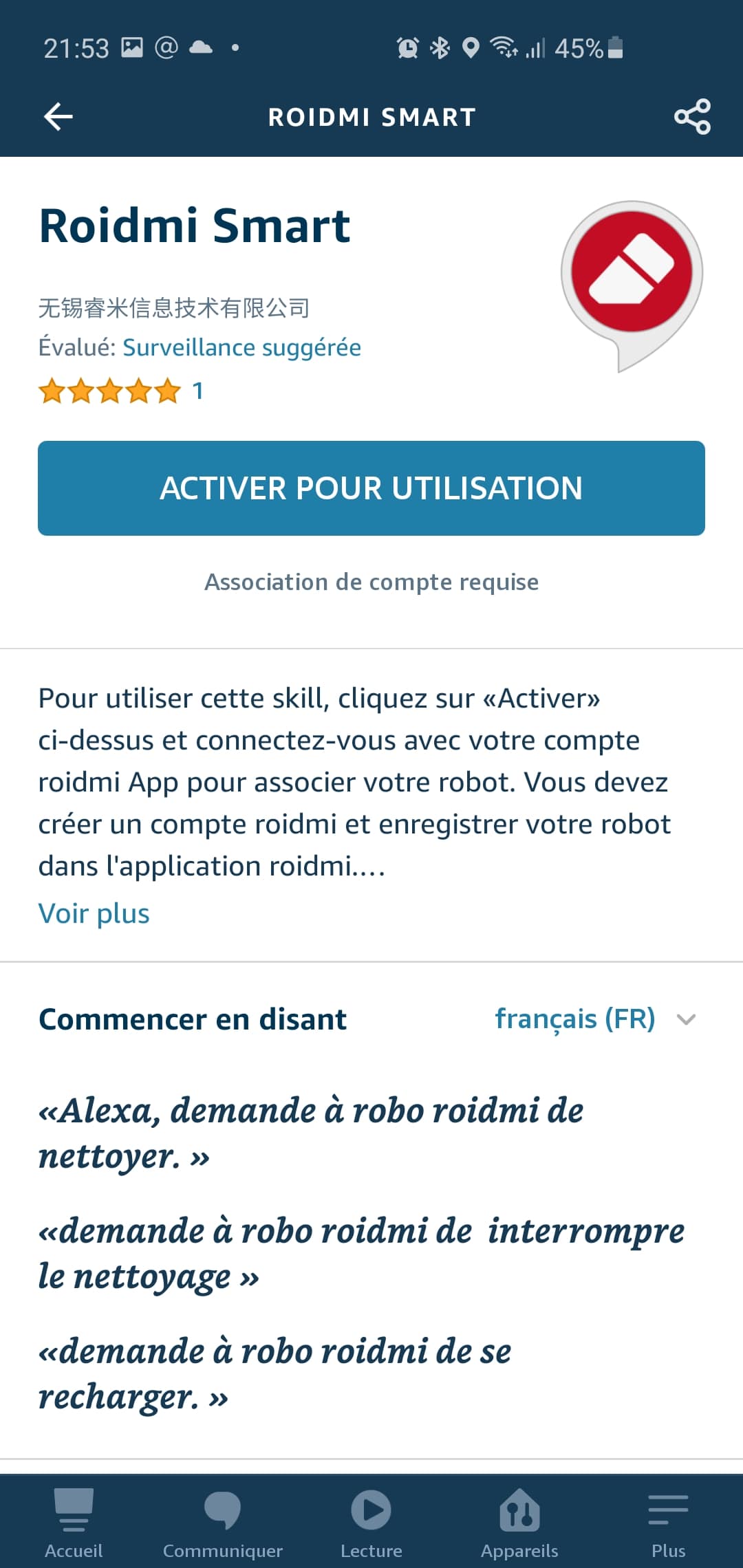
Task: Go back using the top-left arrow
Action: click(58, 116)
